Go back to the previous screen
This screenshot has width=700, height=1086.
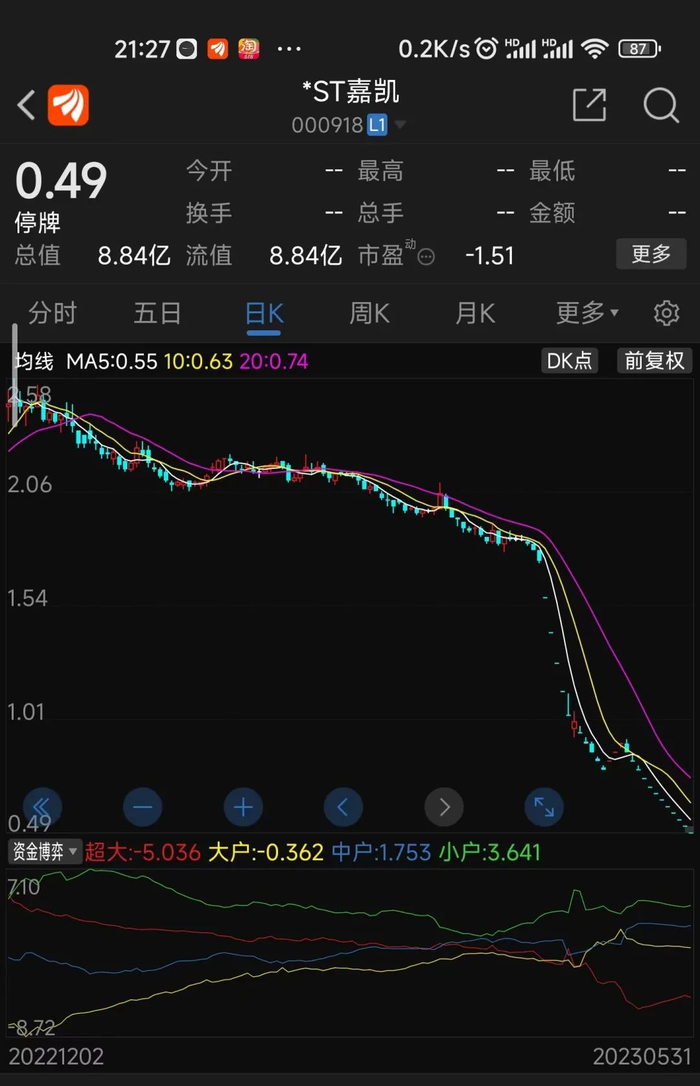pos(27,105)
